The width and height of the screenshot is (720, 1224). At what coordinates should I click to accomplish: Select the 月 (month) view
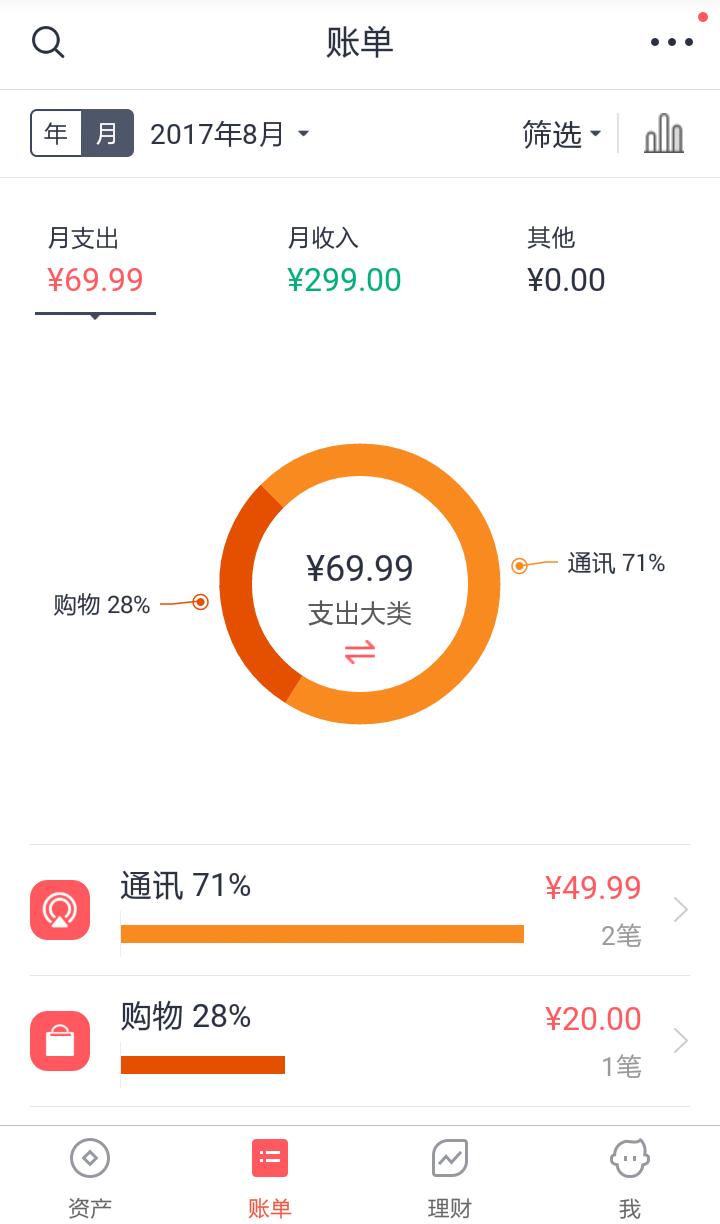pos(107,134)
